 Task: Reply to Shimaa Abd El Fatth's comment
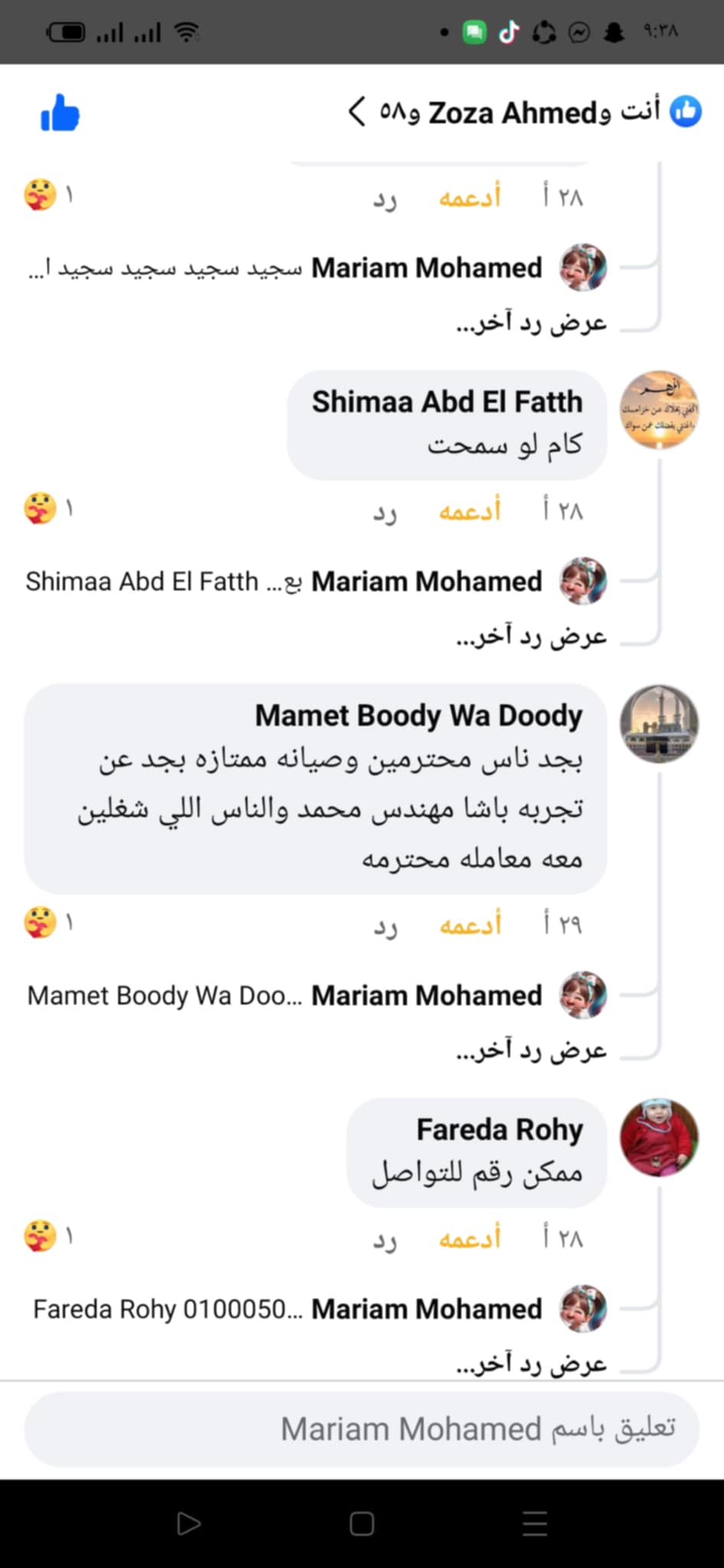pos(385,511)
